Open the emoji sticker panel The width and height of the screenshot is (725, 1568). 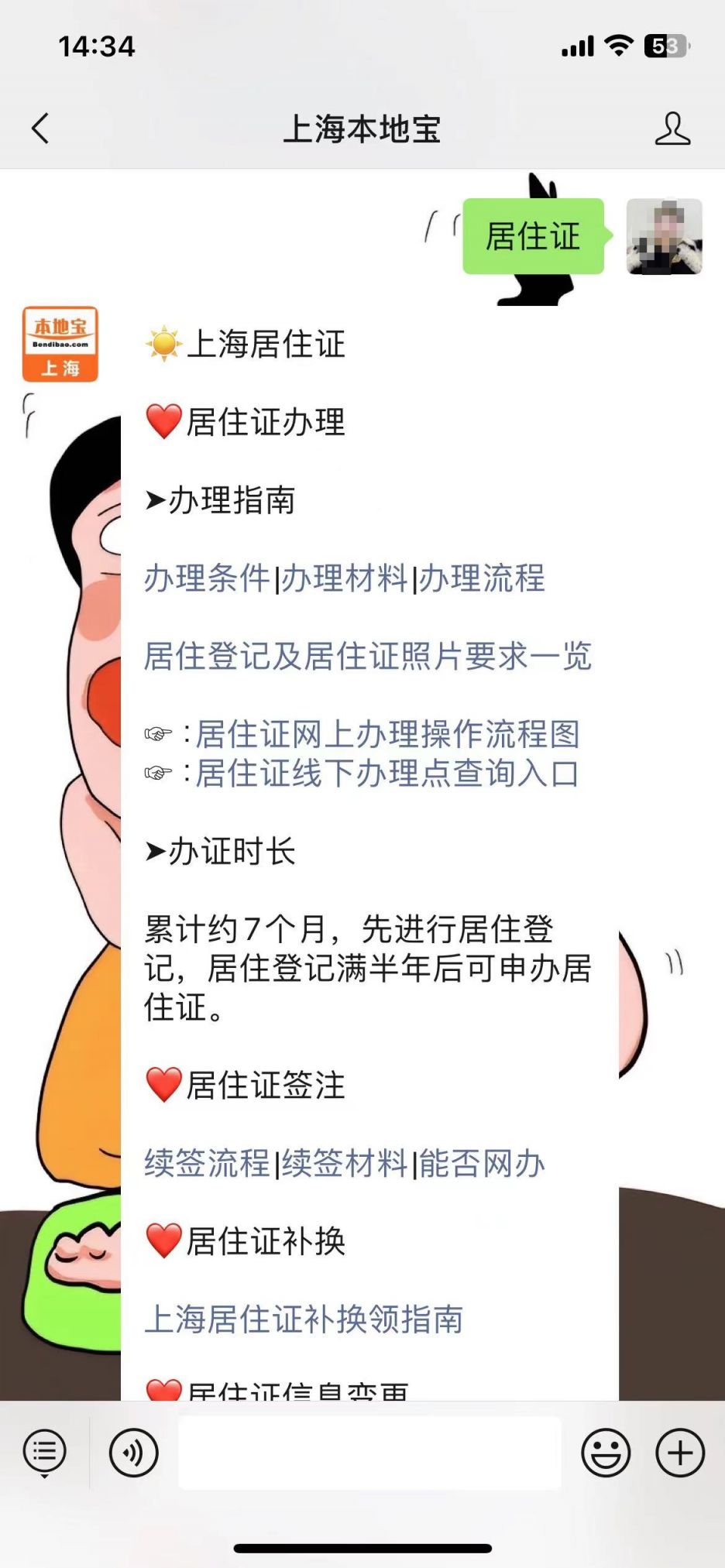(x=606, y=1453)
